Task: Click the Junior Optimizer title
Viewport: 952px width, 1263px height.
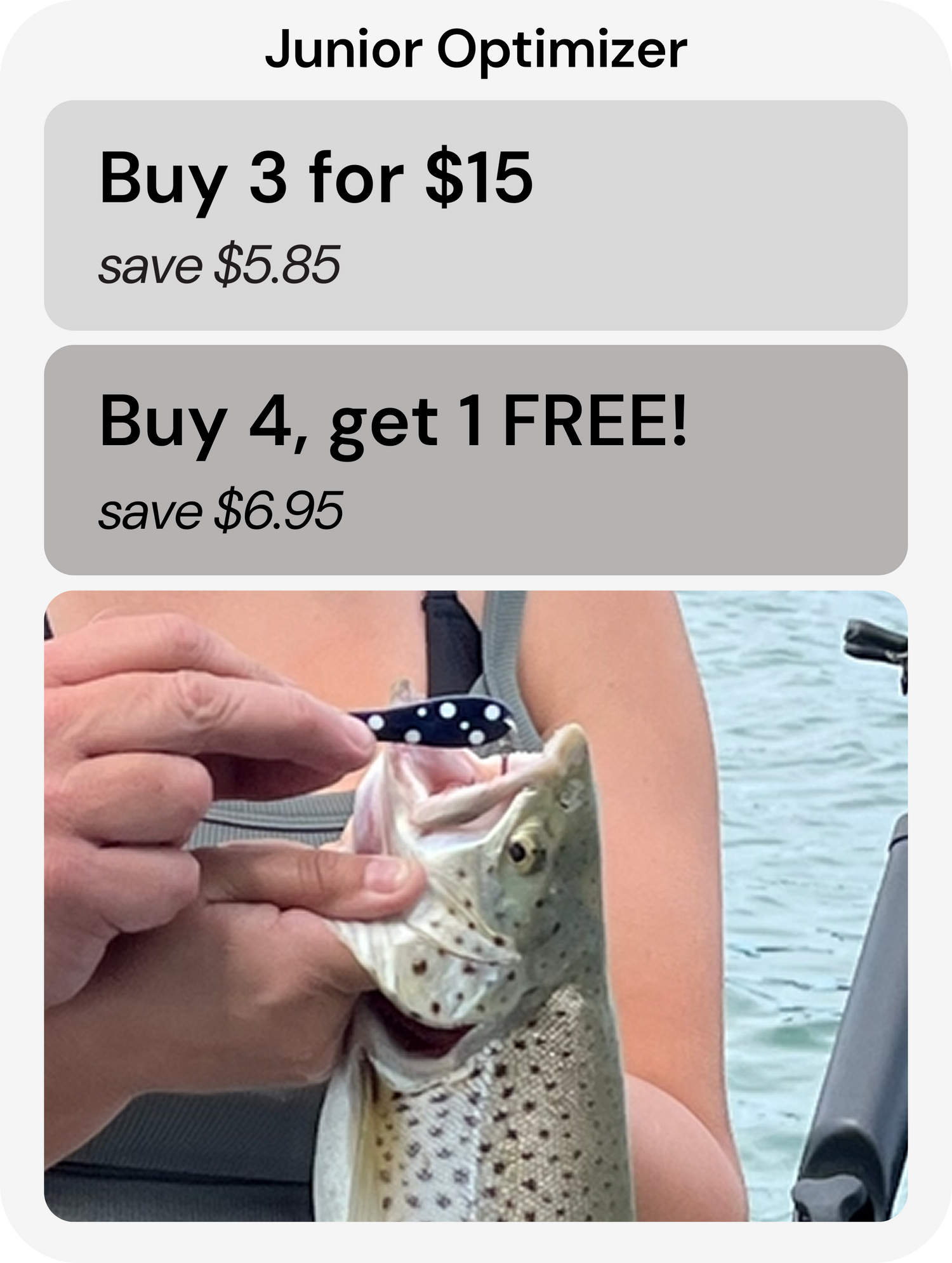Action: click(476, 48)
